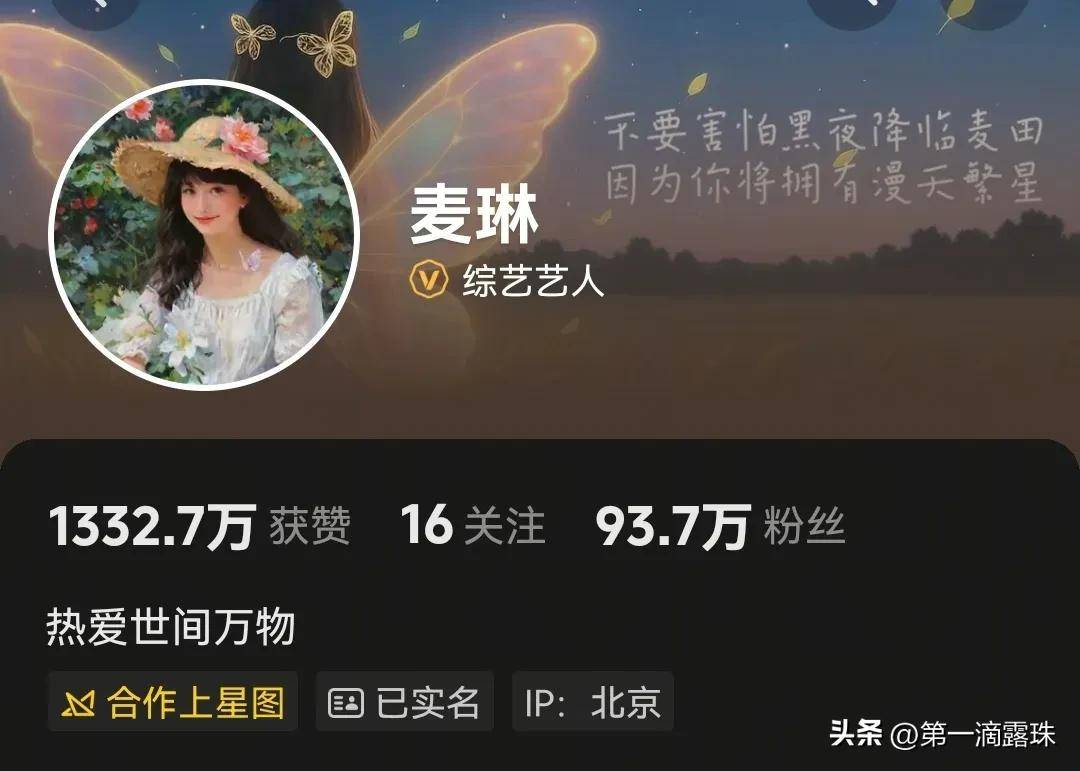Viewport: 1080px width, 771px height.
Task: Open the 16 关注 following list
Action: [473, 527]
